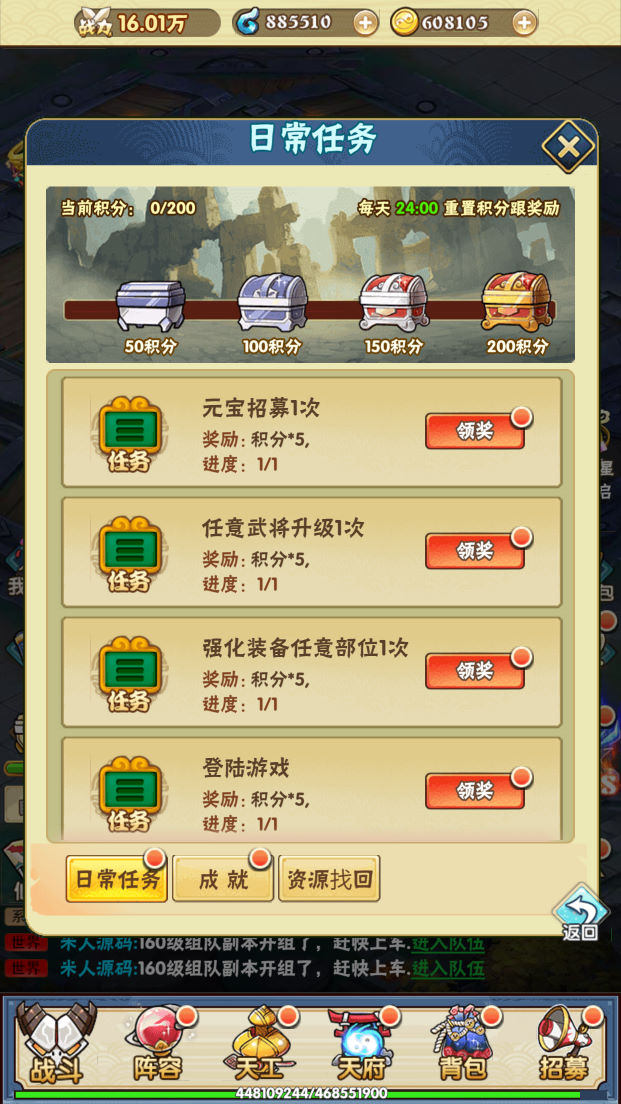The width and height of the screenshot is (621, 1104).
Task: Open 背包 in bottom navigation
Action: (462, 1045)
